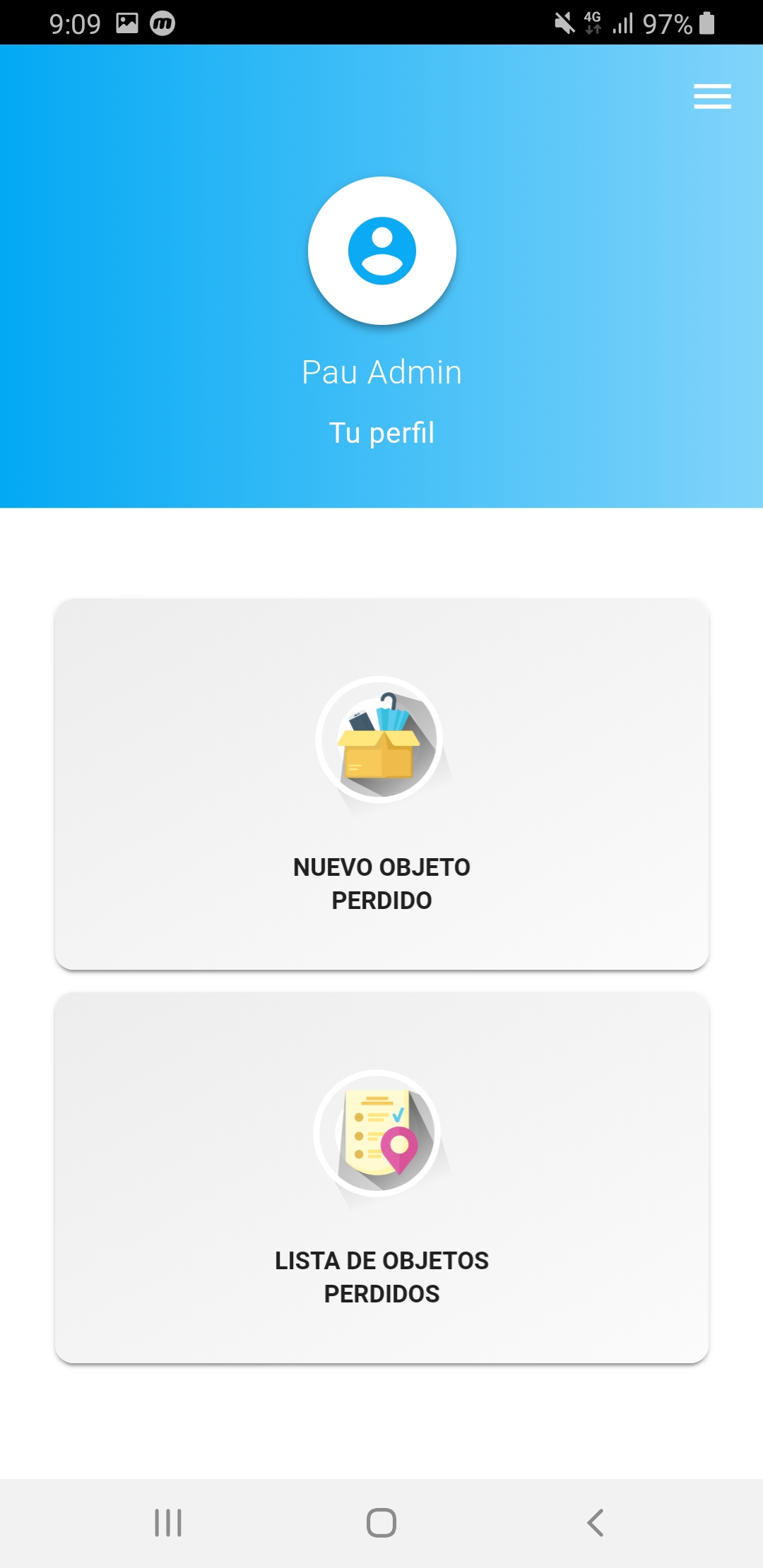This screenshot has height=1568, width=763.
Task: Go back using system back button
Action: coord(596,1523)
